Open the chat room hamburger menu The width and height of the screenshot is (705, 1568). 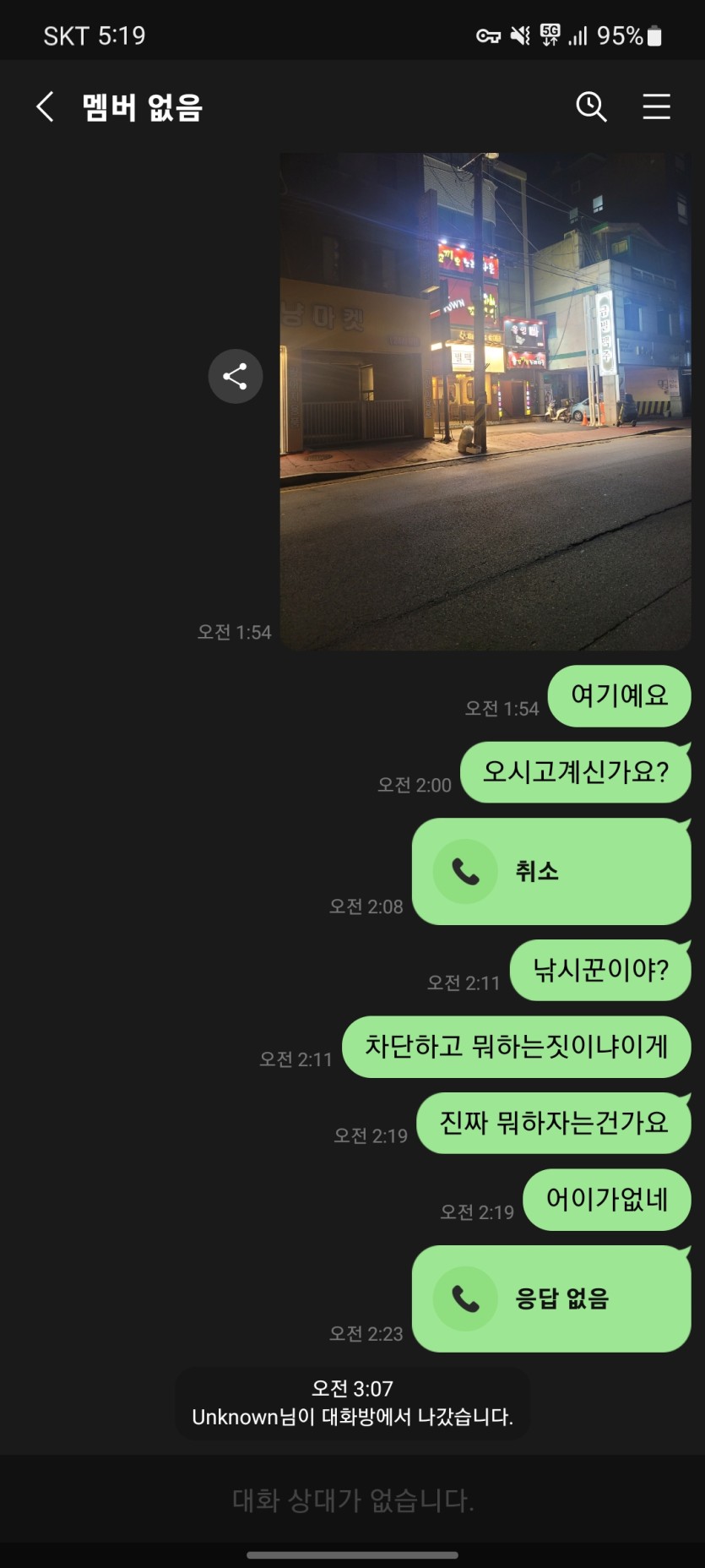(656, 107)
